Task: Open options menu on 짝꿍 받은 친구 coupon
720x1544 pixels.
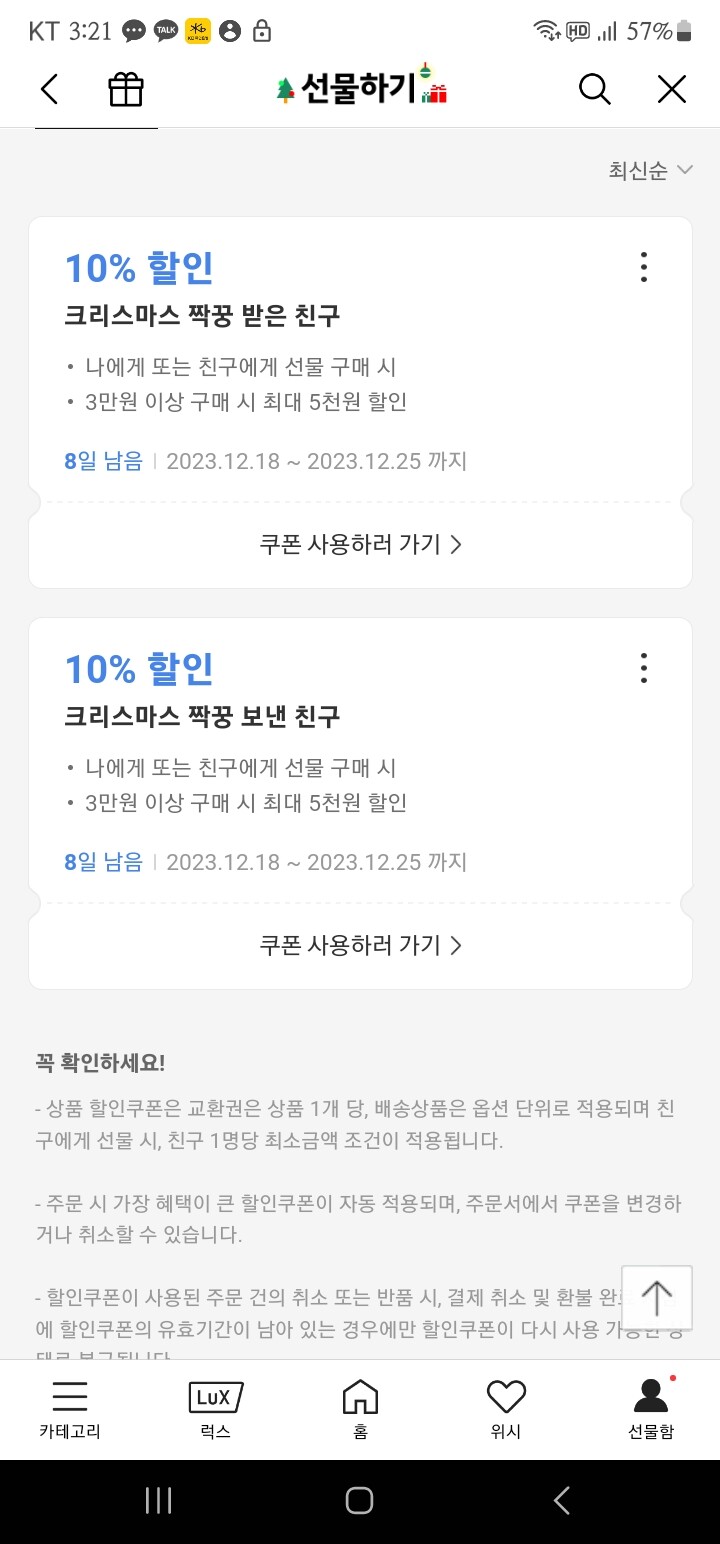Action: click(643, 267)
